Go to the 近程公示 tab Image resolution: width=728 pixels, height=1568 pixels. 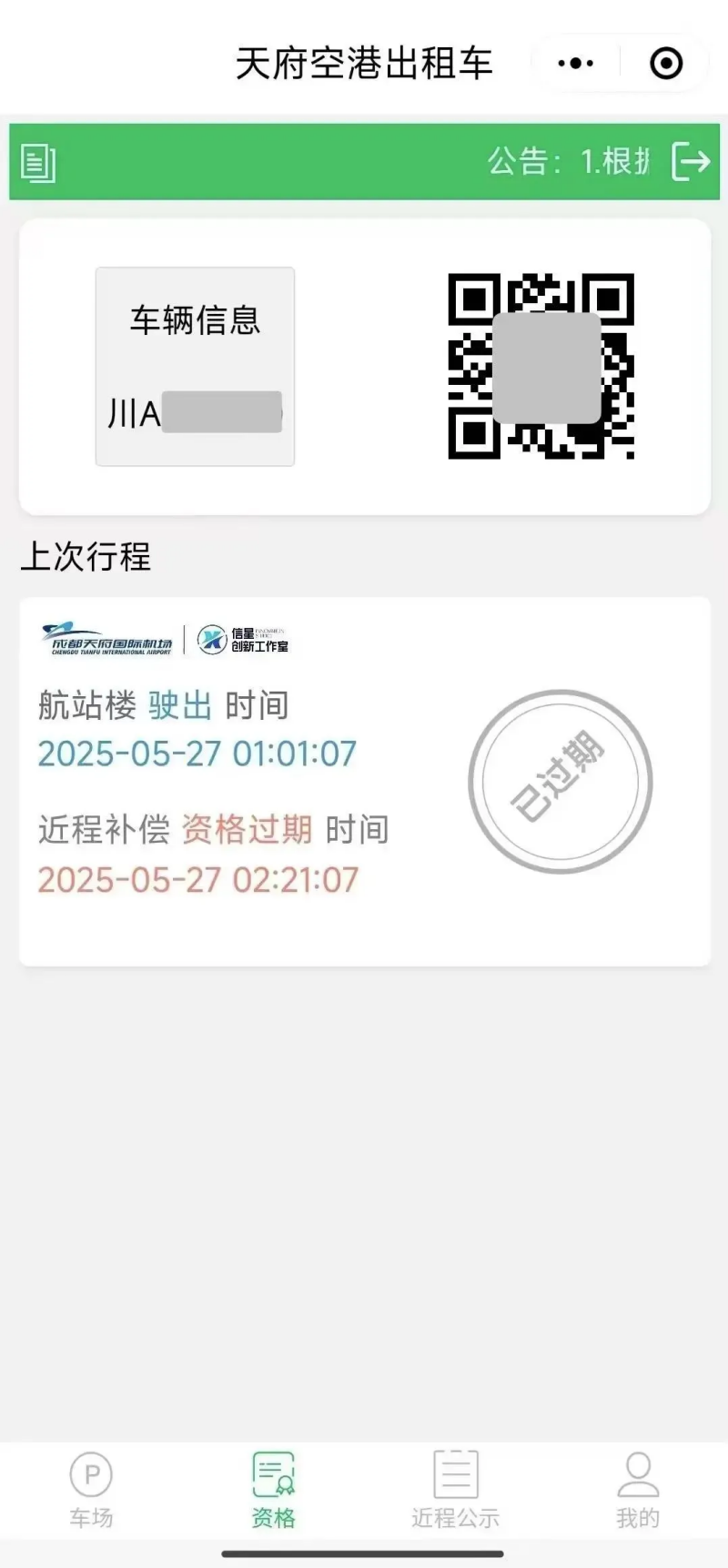(455, 1491)
